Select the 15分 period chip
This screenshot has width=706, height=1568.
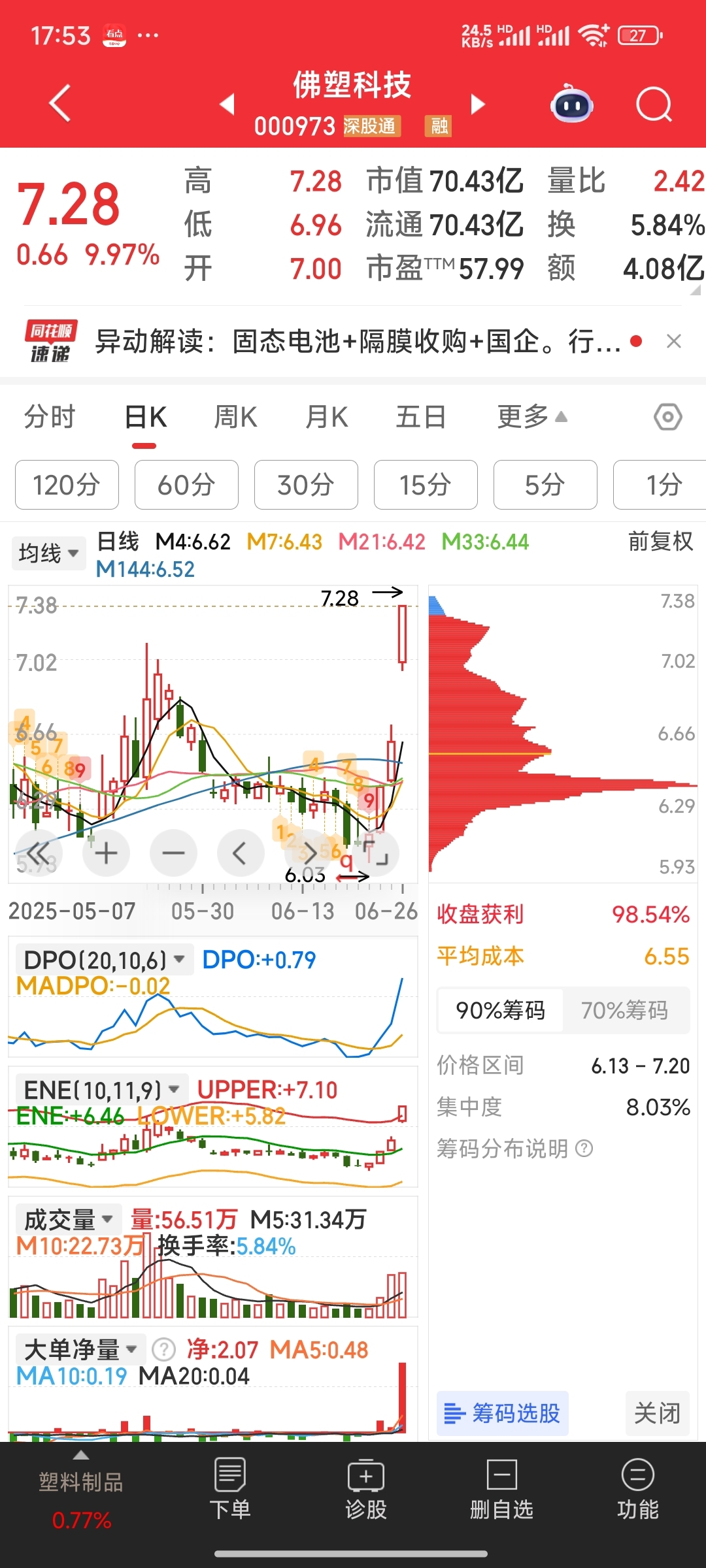(x=426, y=485)
